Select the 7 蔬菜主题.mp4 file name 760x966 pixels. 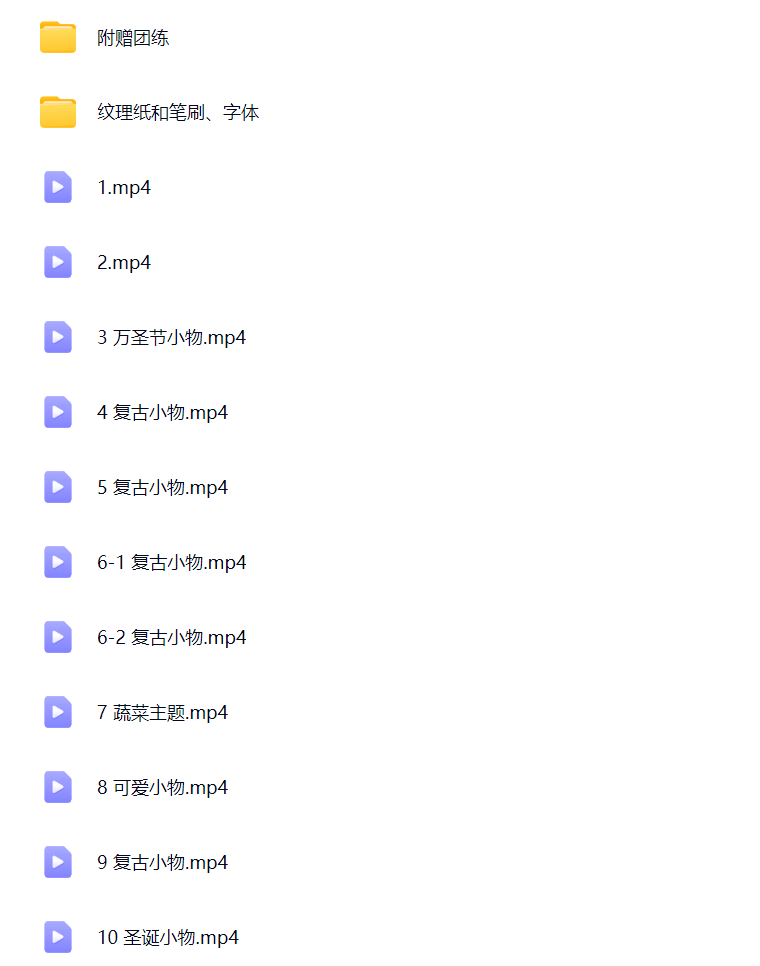[x=163, y=712]
